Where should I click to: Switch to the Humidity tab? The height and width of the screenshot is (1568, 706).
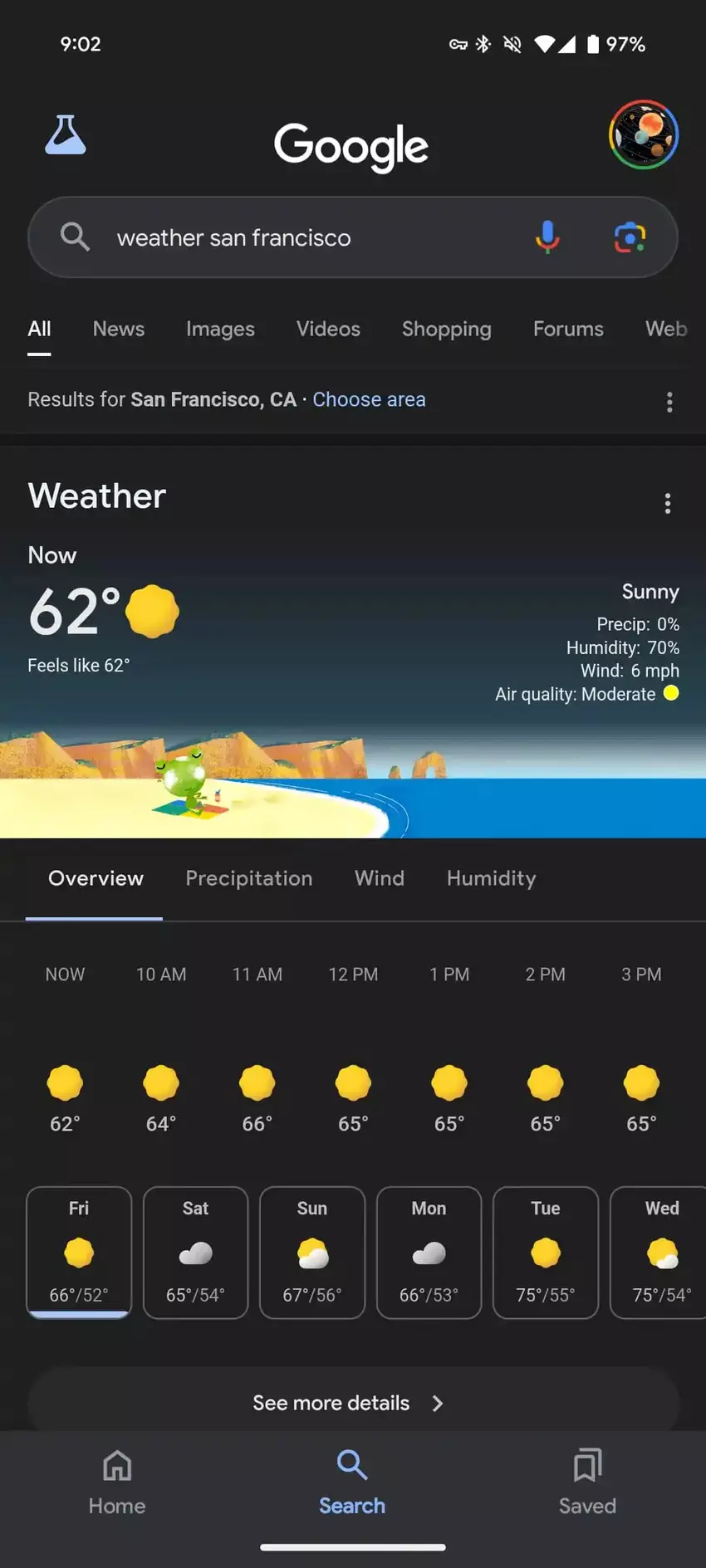click(491, 878)
